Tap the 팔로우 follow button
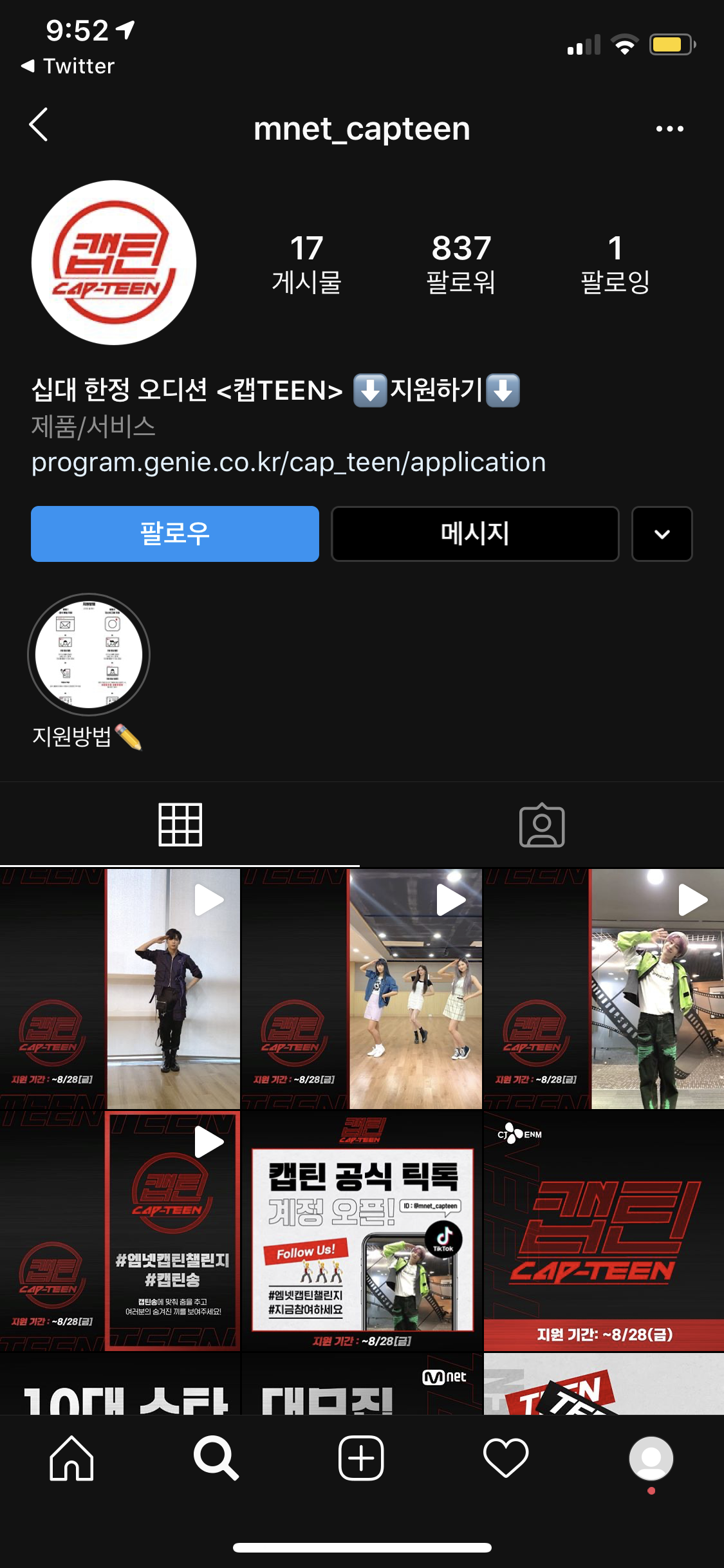Screen dimensions: 724x1568 point(175,534)
